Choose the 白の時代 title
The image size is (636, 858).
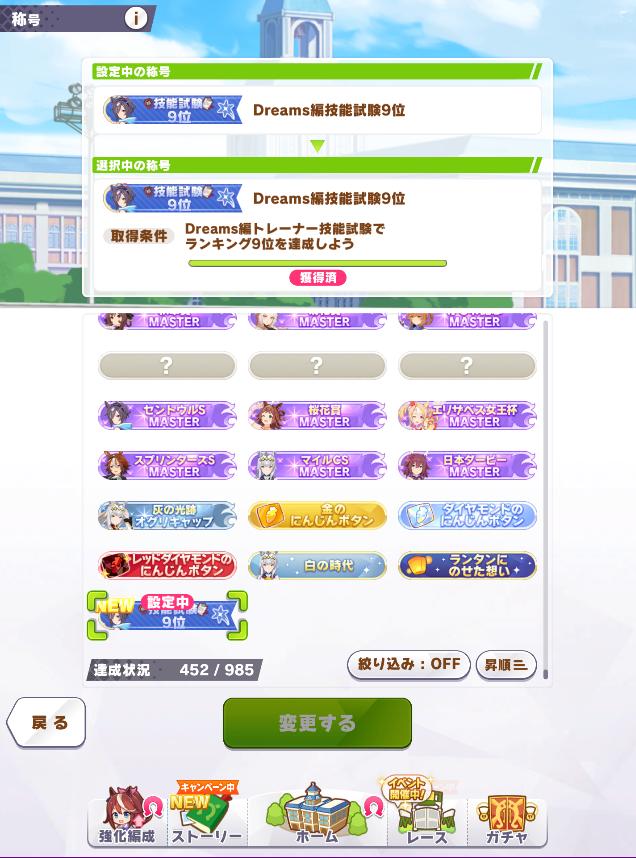[317, 565]
